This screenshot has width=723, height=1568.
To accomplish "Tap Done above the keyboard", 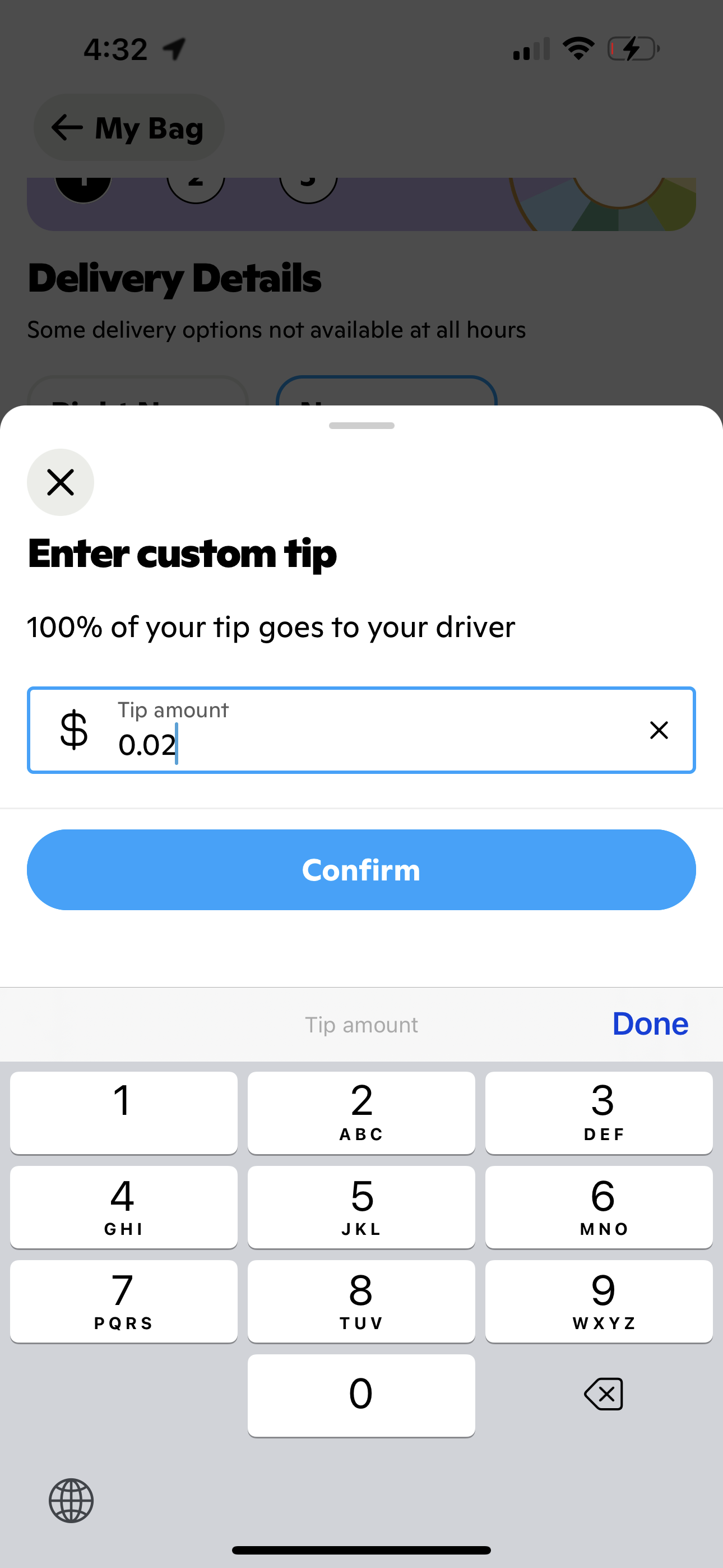I will [650, 1024].
